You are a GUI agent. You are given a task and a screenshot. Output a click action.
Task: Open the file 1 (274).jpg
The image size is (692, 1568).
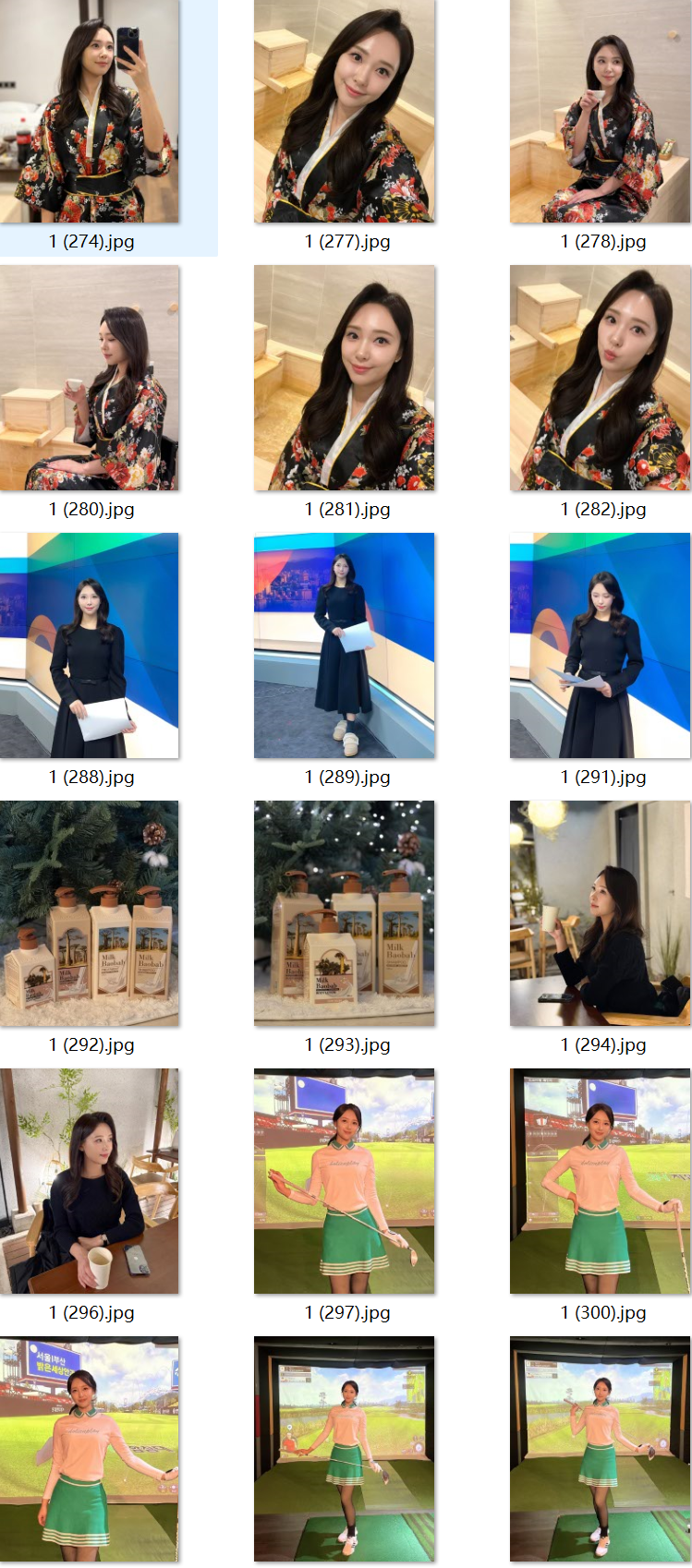[x=90, y=112]
